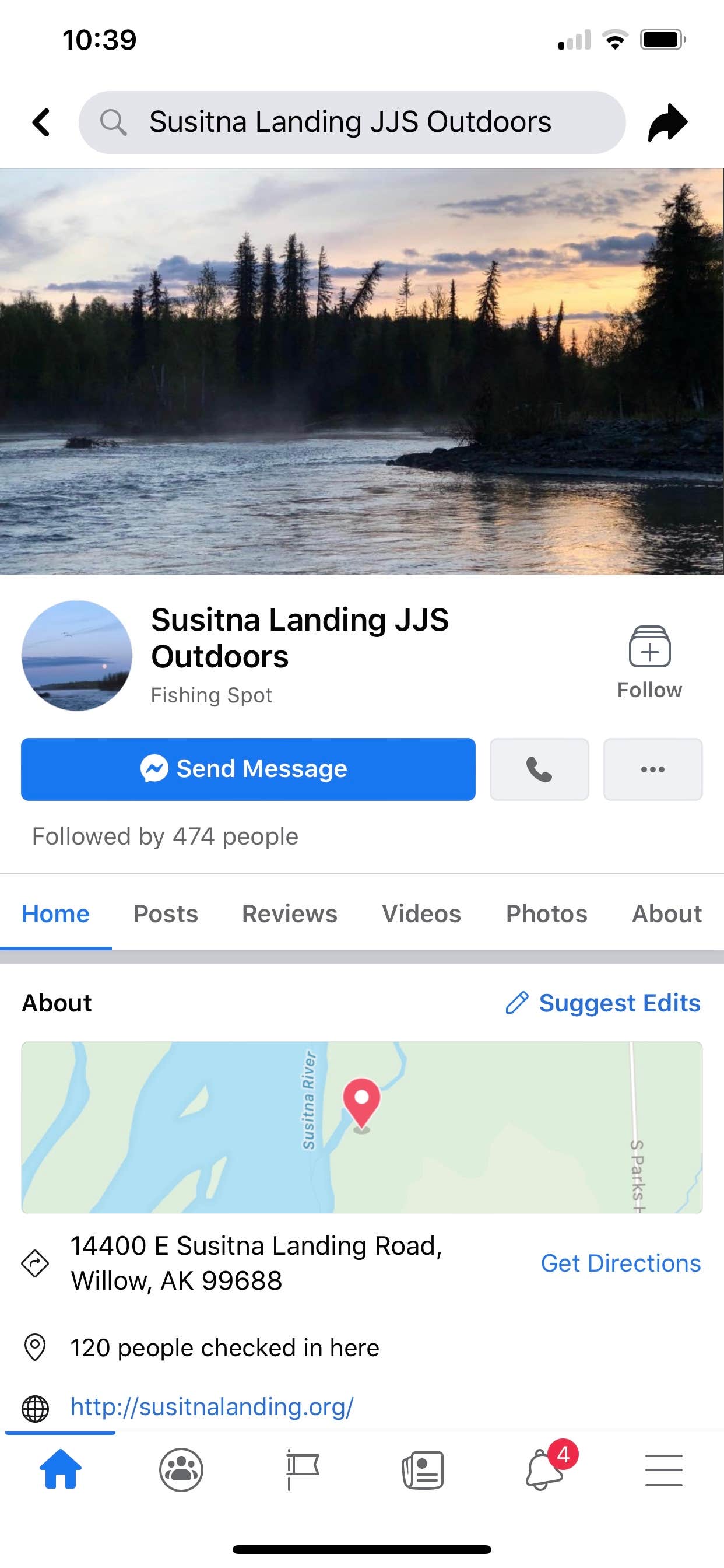The width and height of the screenshot is (724, 1568).
Task: Follow Susitna Landing JJS Outdoors
Action: [x=649, y=661]
